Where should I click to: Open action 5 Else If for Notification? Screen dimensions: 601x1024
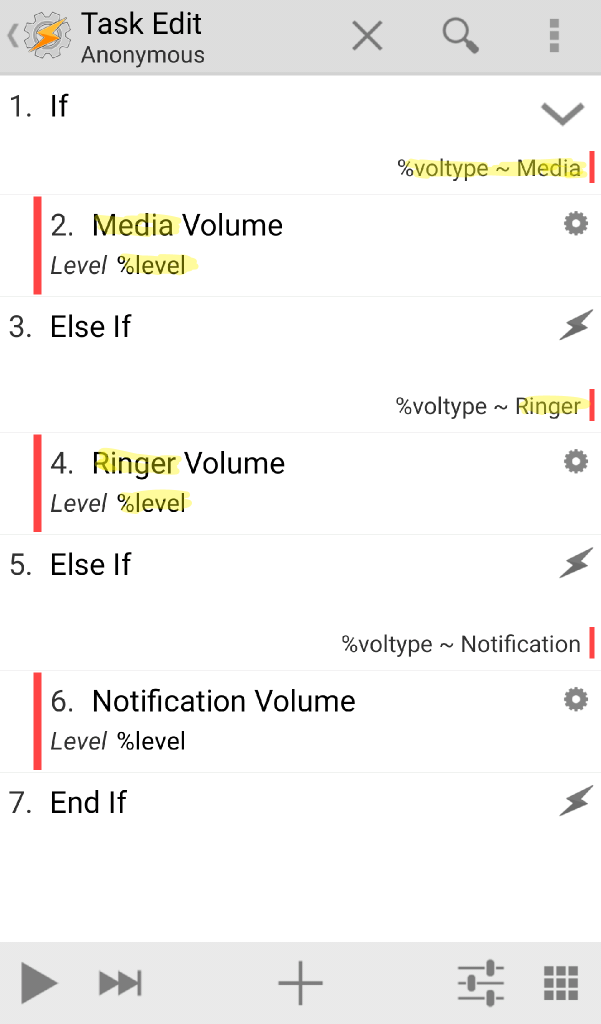coord(300,602)
